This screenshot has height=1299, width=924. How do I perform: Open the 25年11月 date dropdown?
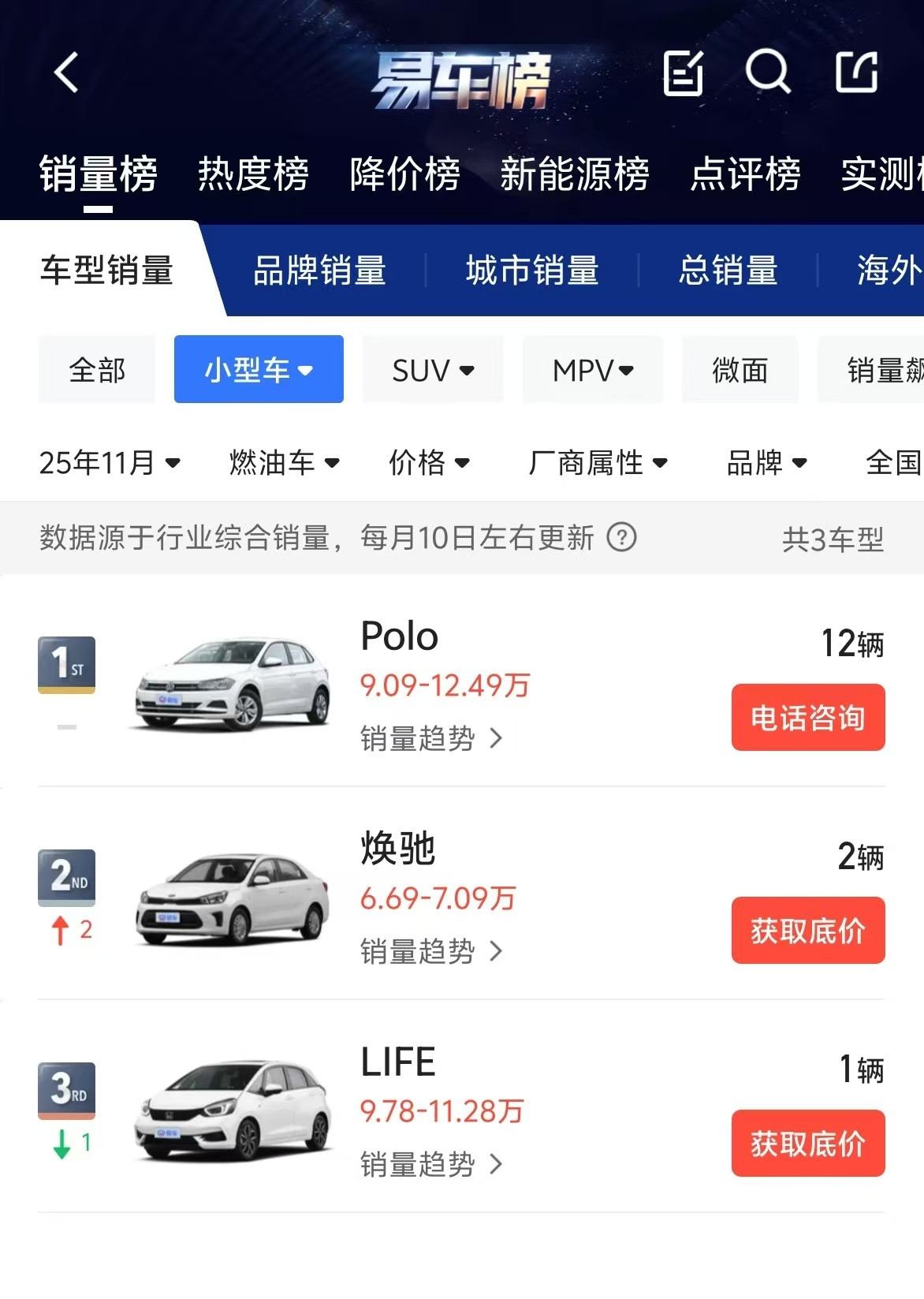(x=110, y=463)
